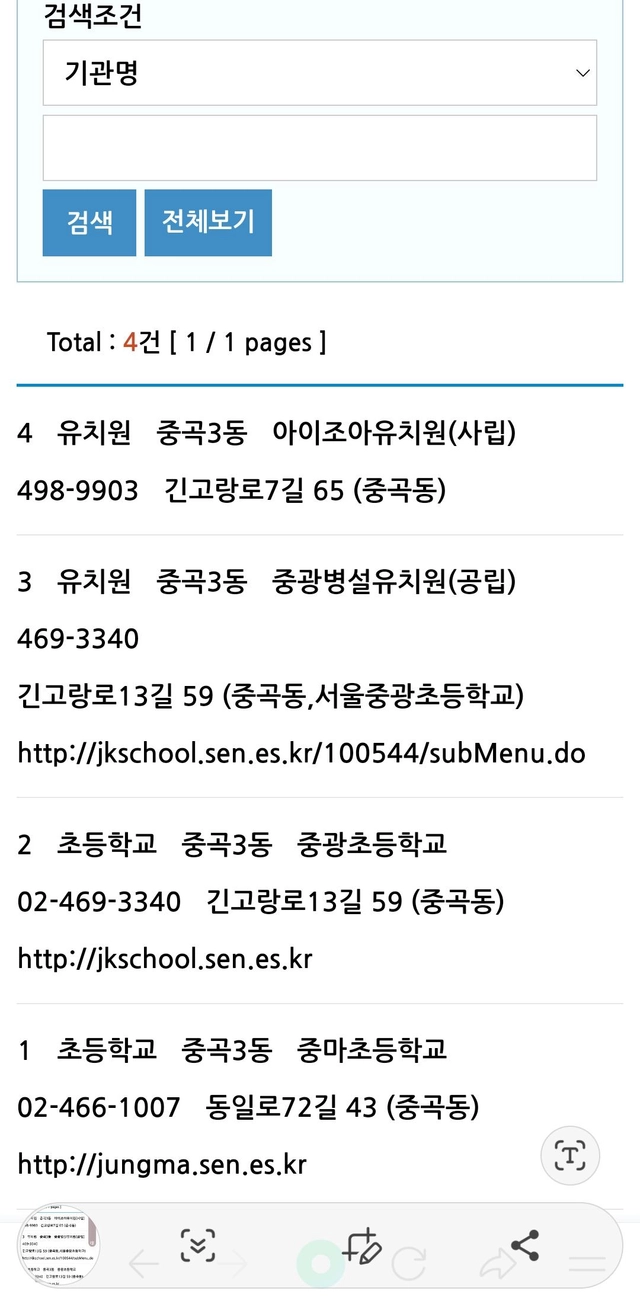Open the http://jungma.sen.es.kr link
Viewport: 640px width, 1305px height.
pos(162,1164)
